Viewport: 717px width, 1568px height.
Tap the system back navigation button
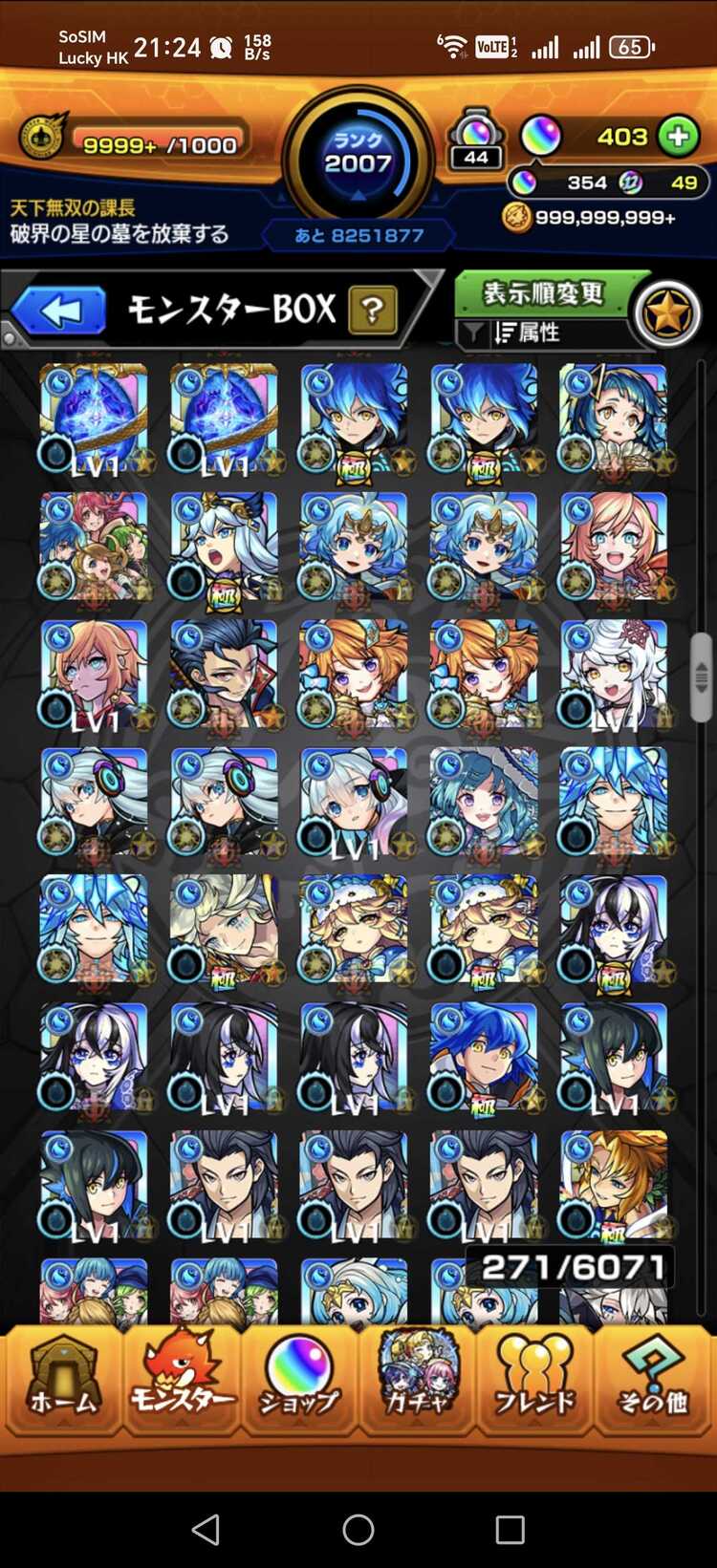(x=206, y=1529)
